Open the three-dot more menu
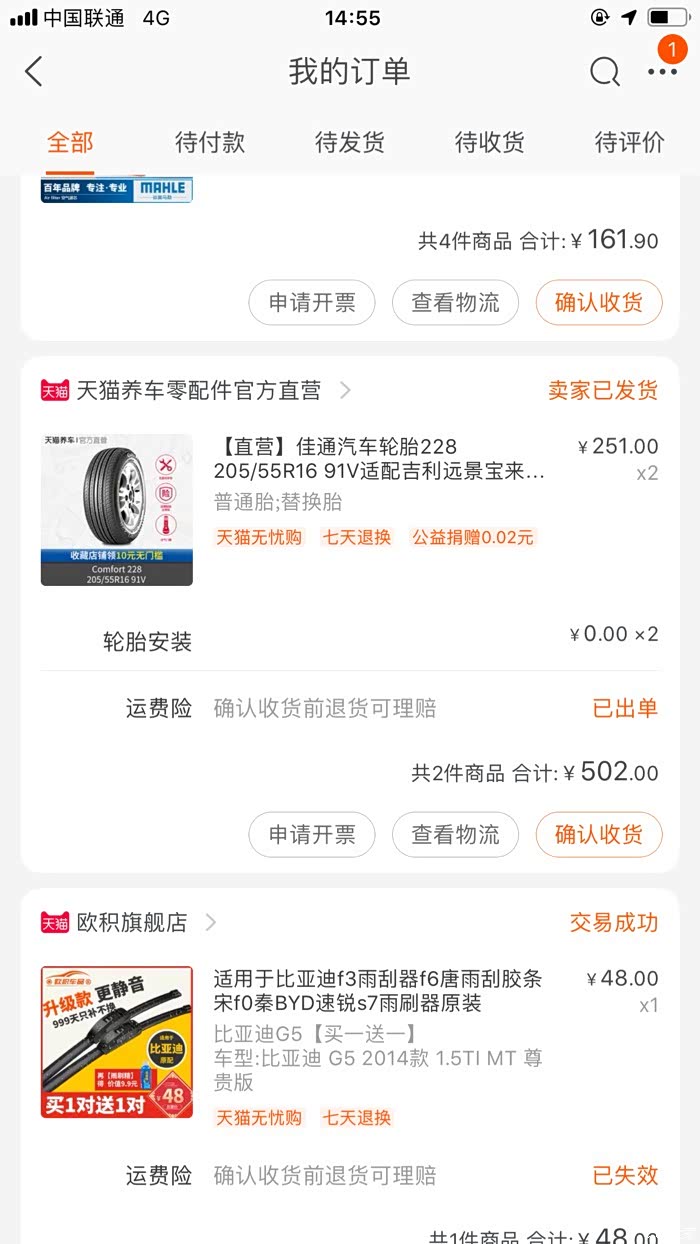This screenshot has height=1244, width=700. pyautogui.click(x=662, y=71)
